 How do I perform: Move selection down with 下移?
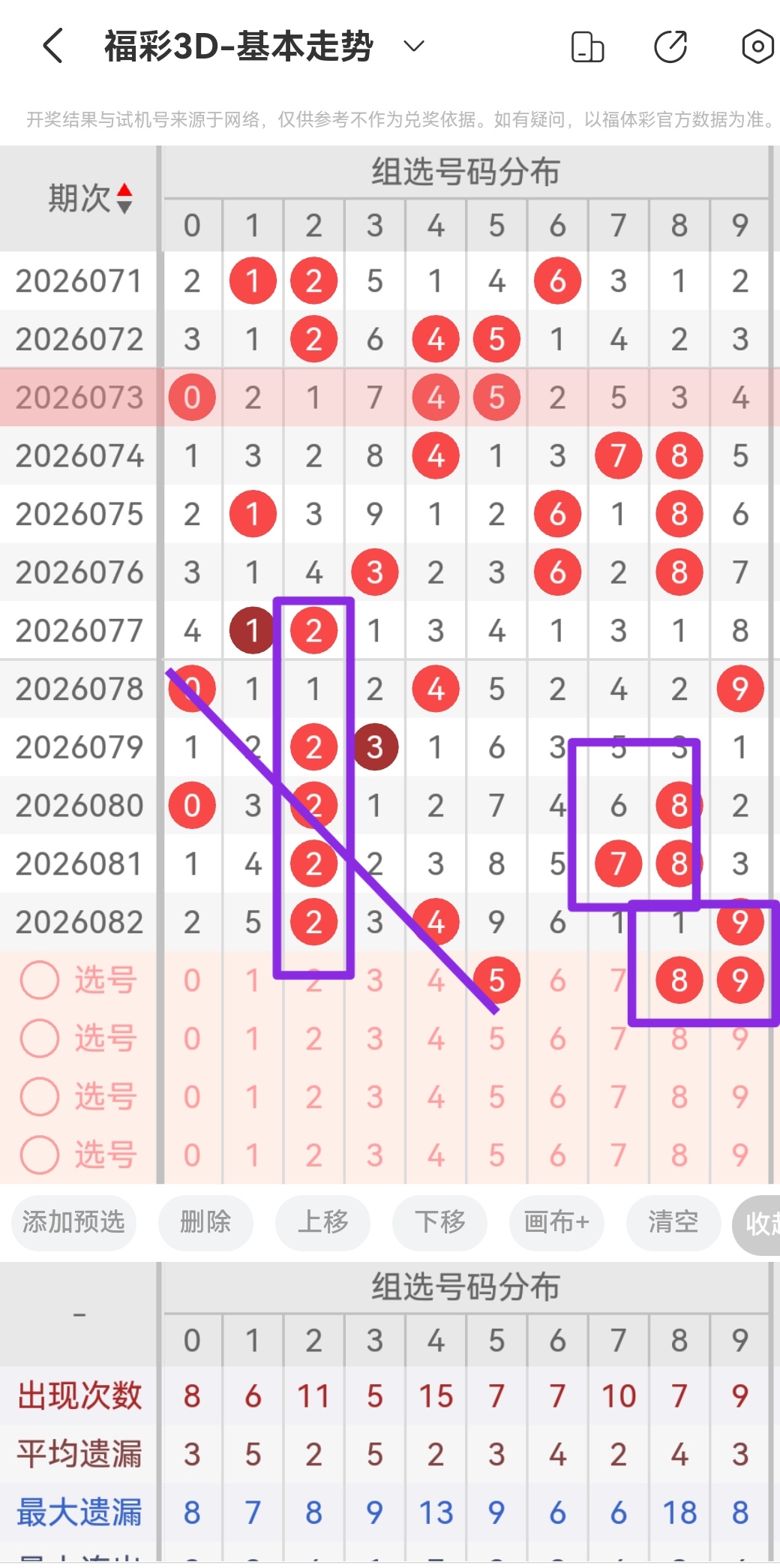(439, 1222)
